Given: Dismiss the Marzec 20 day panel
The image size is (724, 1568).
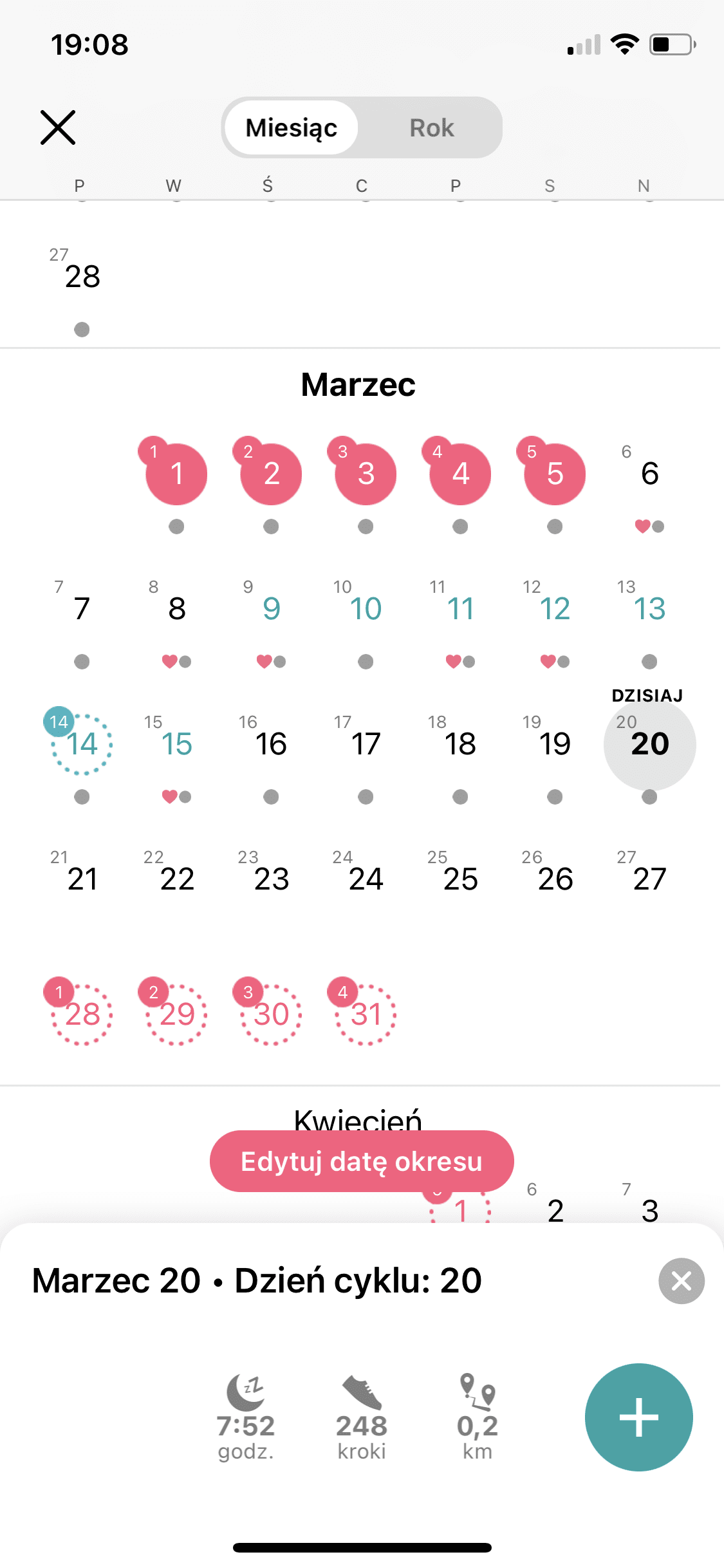Looking at the screenshot, I should 681,1281.
